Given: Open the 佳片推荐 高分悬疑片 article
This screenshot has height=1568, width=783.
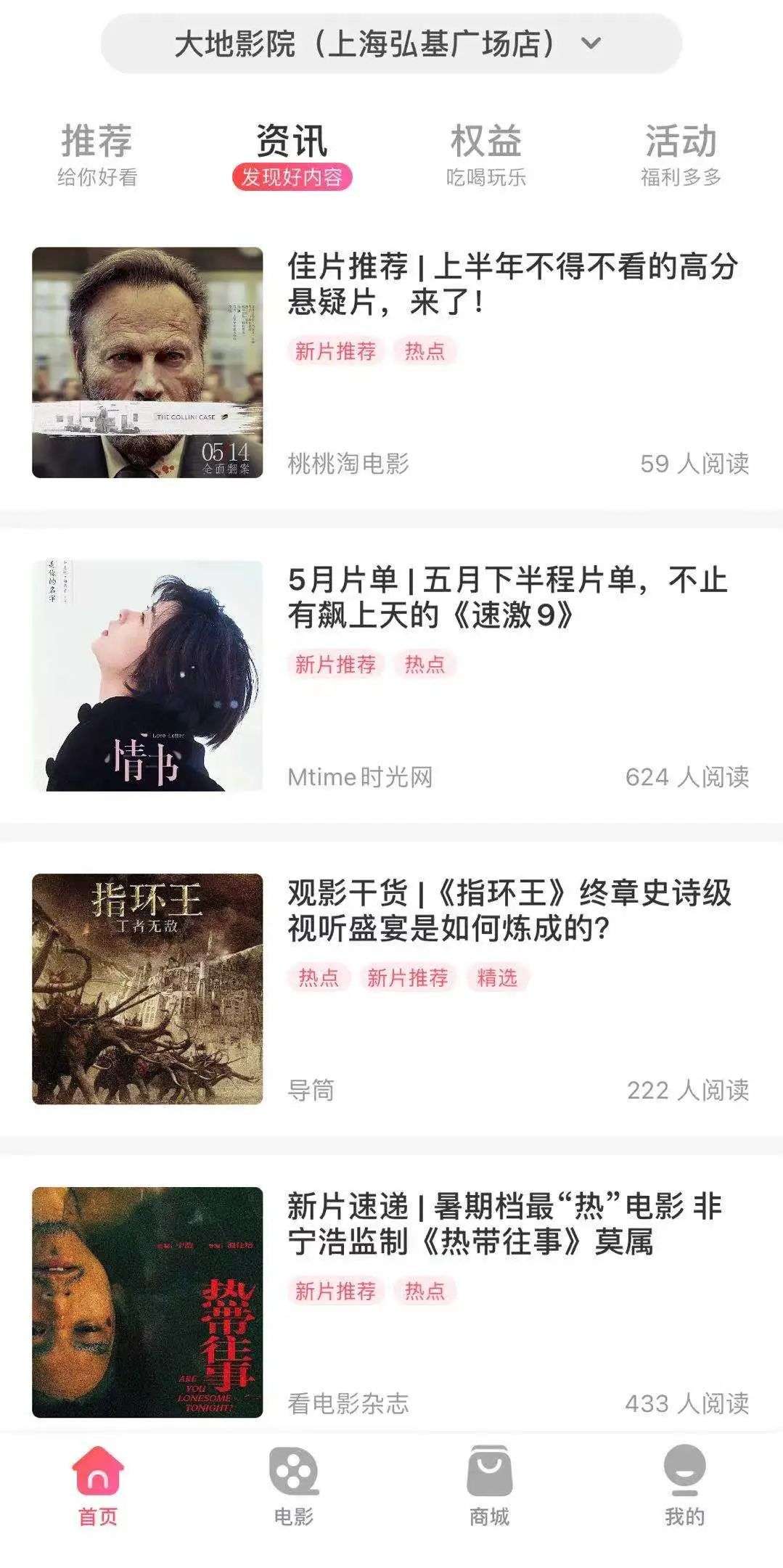Looking at the screenshot, I should 512,284.
